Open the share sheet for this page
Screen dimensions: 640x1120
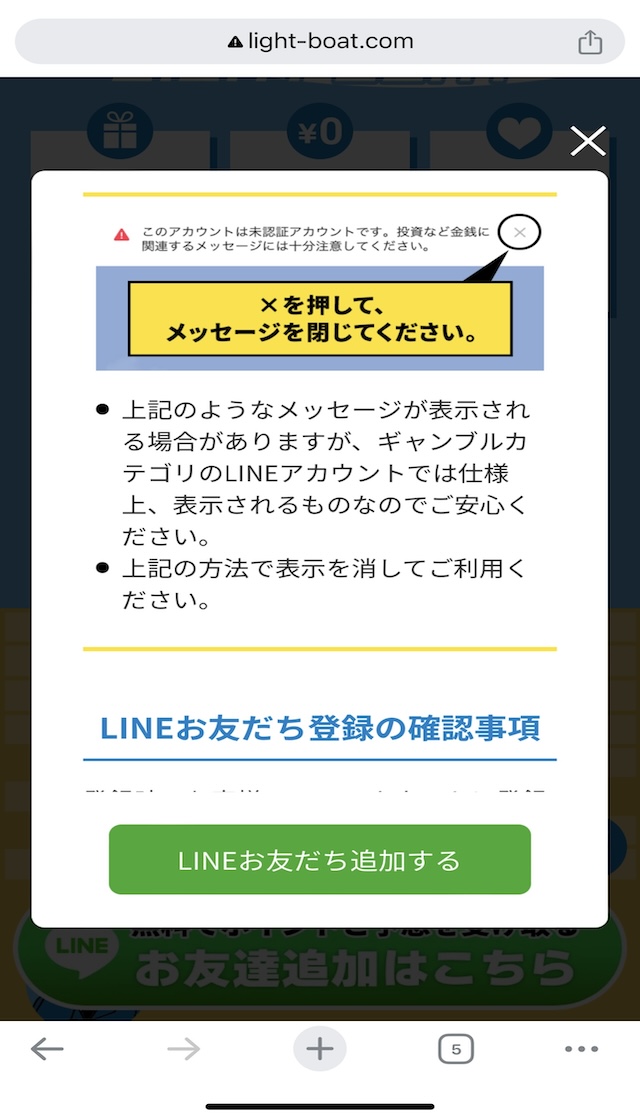pos(590,42)
